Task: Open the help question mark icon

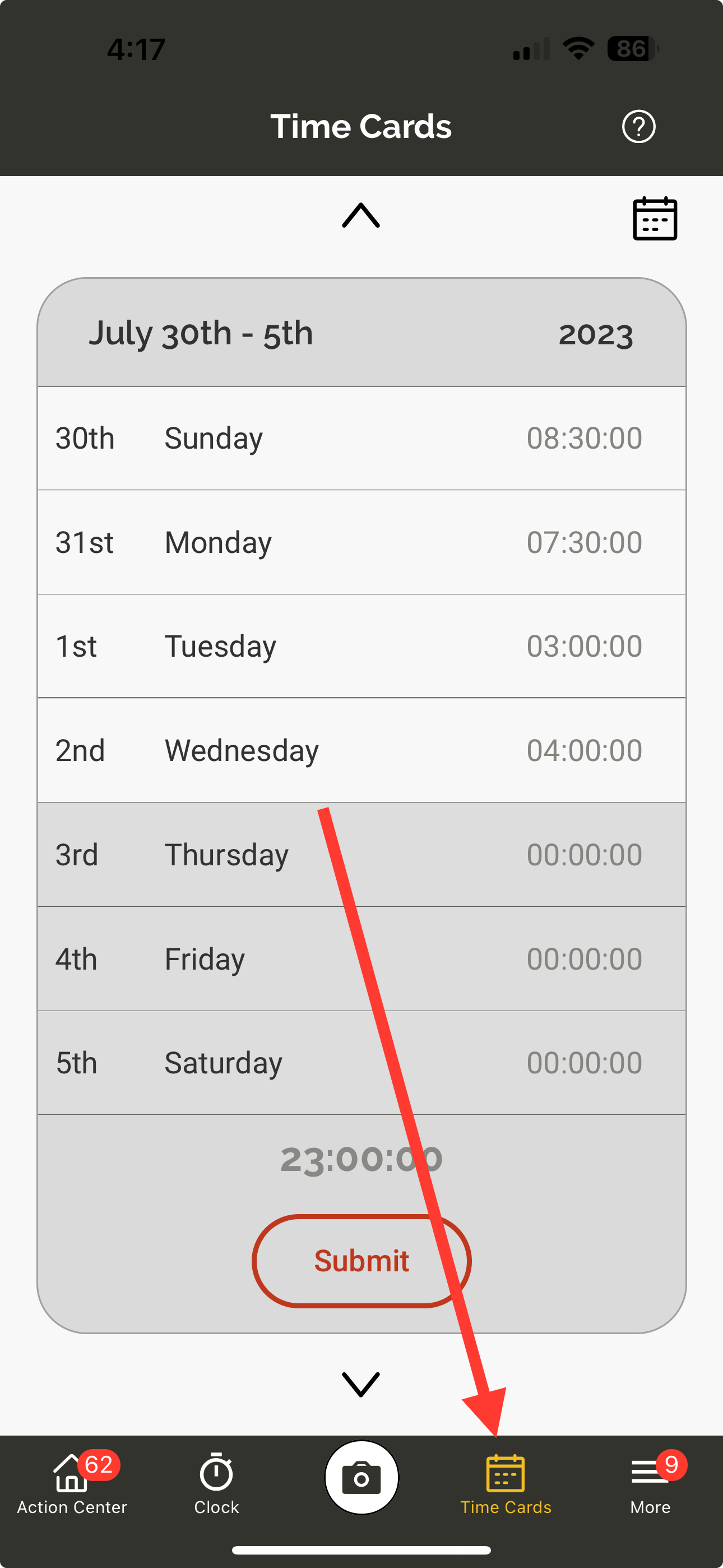Action: click(x=638, y=127)
